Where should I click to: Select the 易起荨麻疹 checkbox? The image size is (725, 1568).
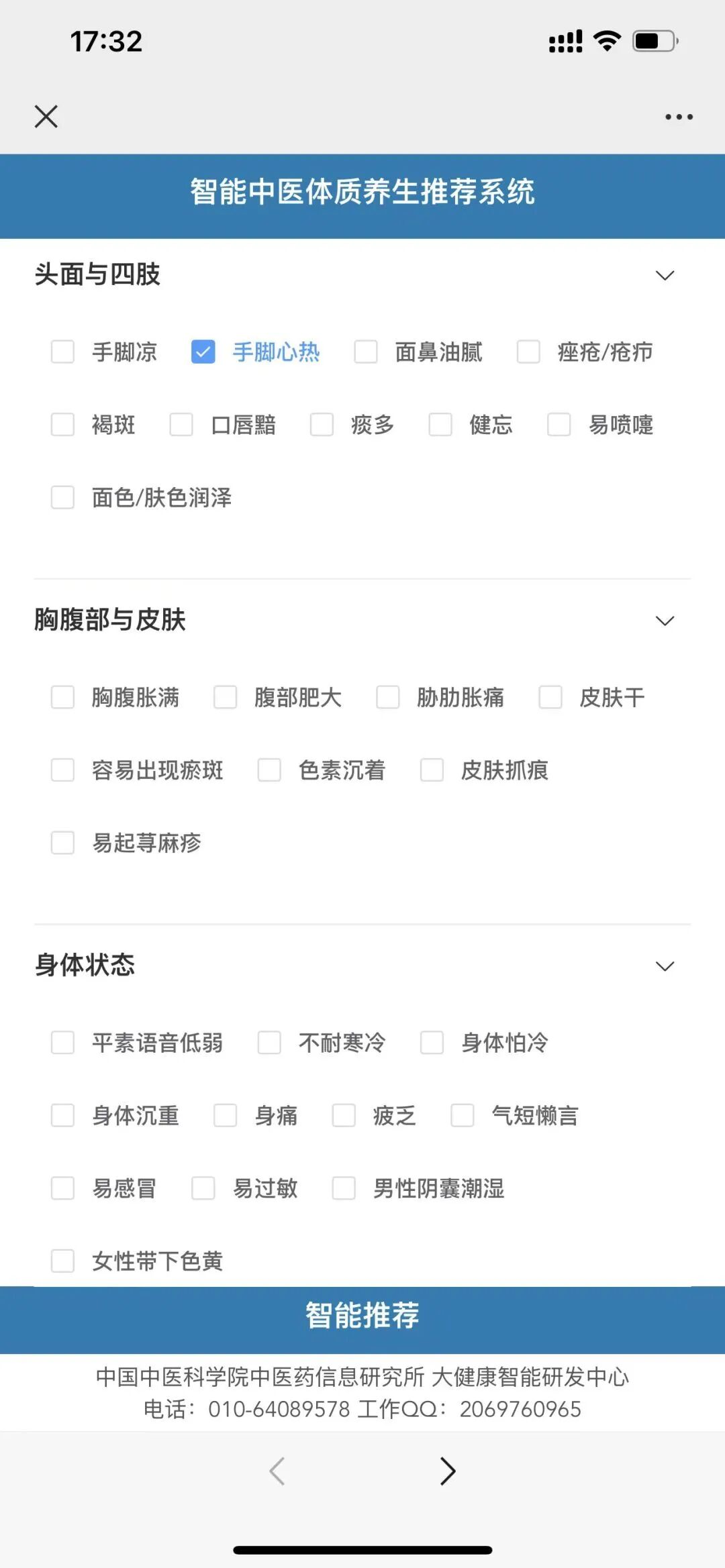coord(63,843)
